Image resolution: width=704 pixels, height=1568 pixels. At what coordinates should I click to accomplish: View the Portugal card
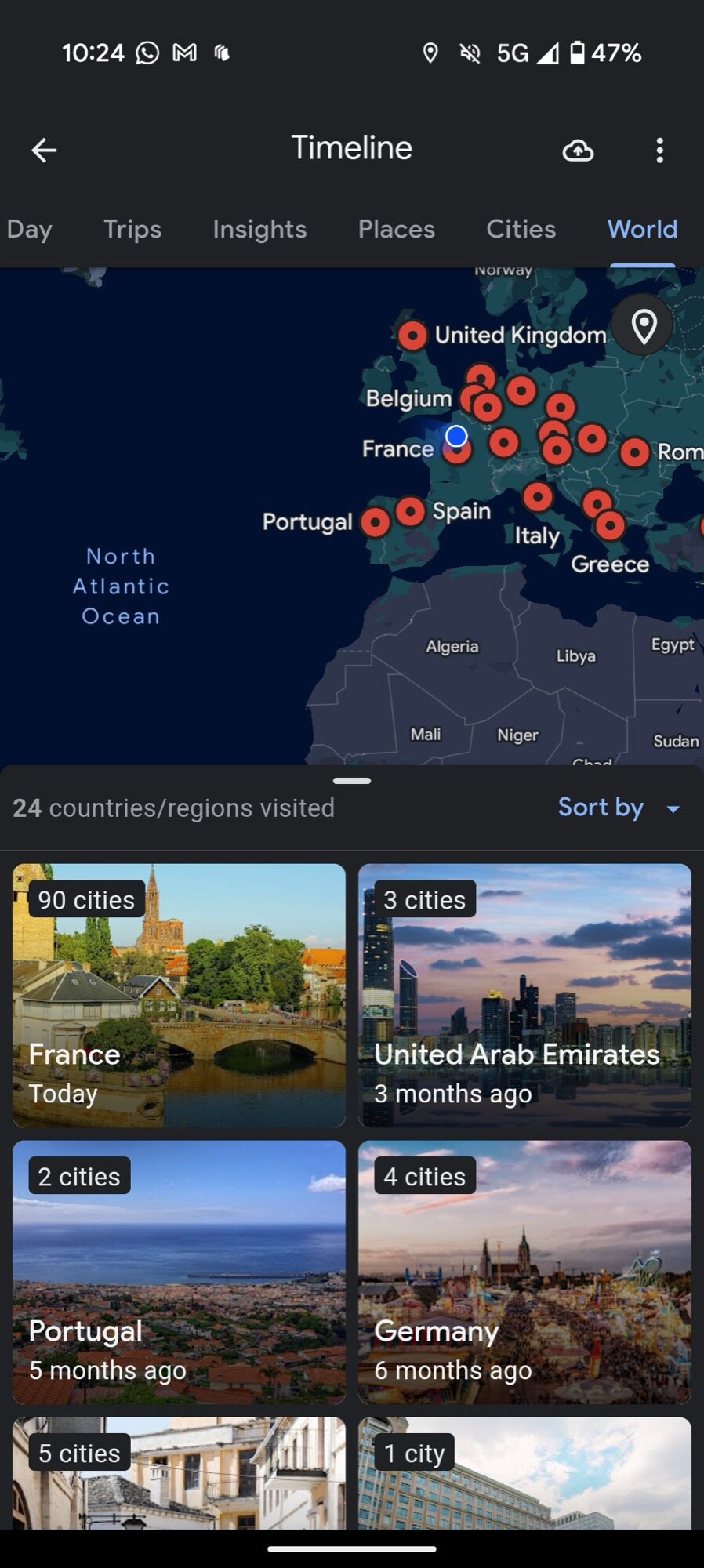(x=179, y=1272)
